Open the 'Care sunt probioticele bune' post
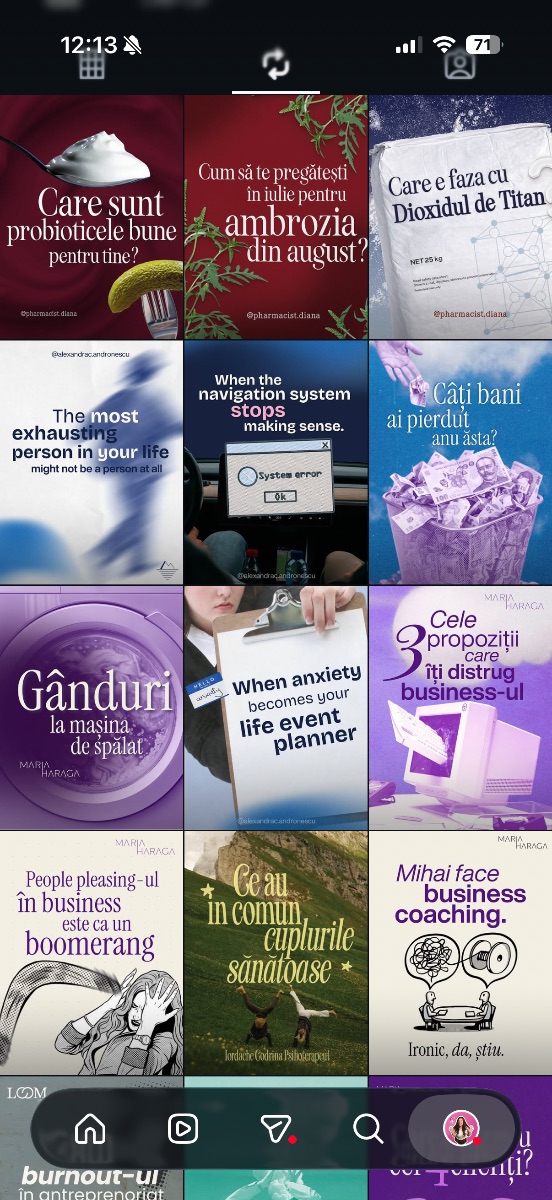This screenshot has width=552, height=1200. [x=91, y=217]
